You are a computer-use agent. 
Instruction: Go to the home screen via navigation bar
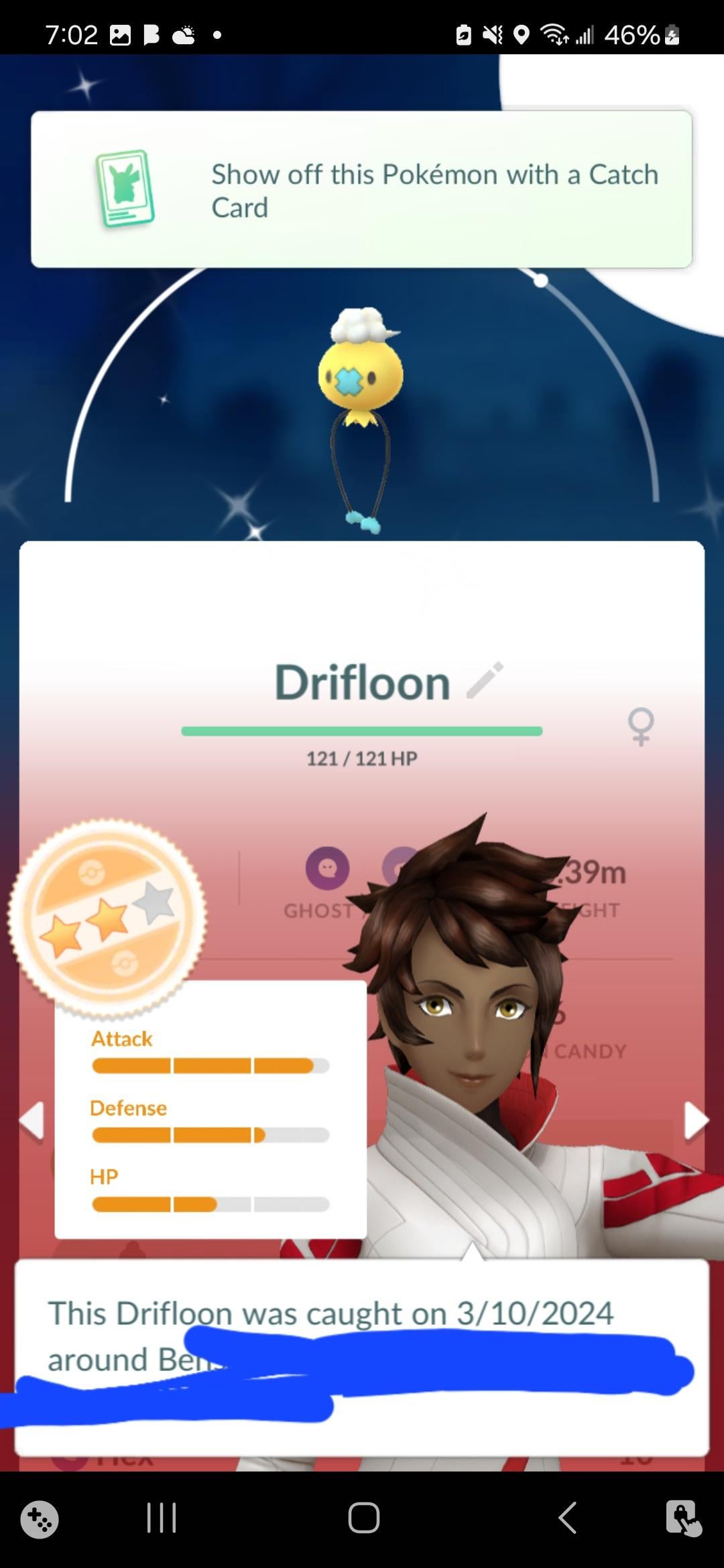(363, 1517)
